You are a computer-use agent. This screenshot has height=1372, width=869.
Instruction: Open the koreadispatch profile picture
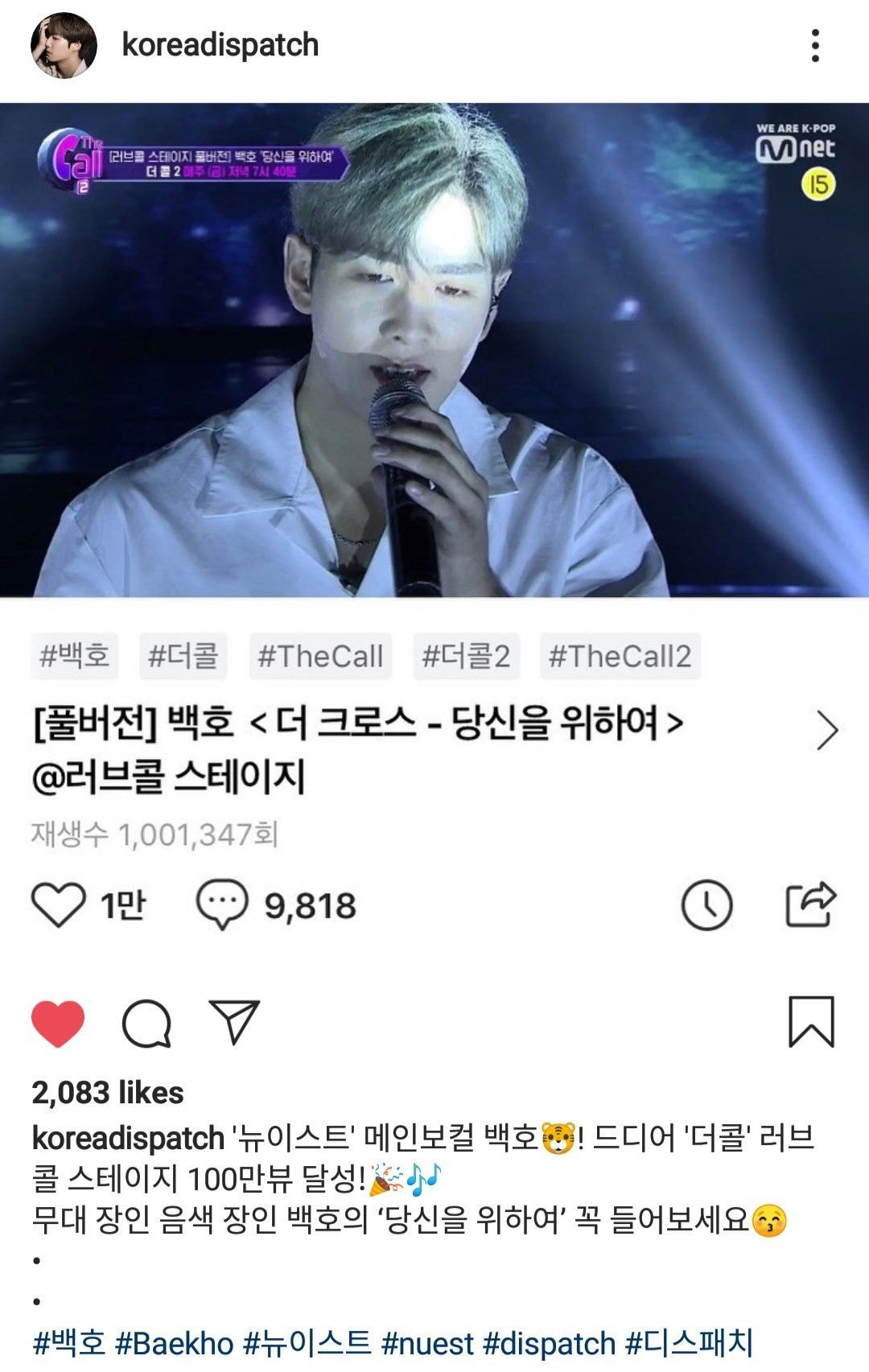[64, 46]
